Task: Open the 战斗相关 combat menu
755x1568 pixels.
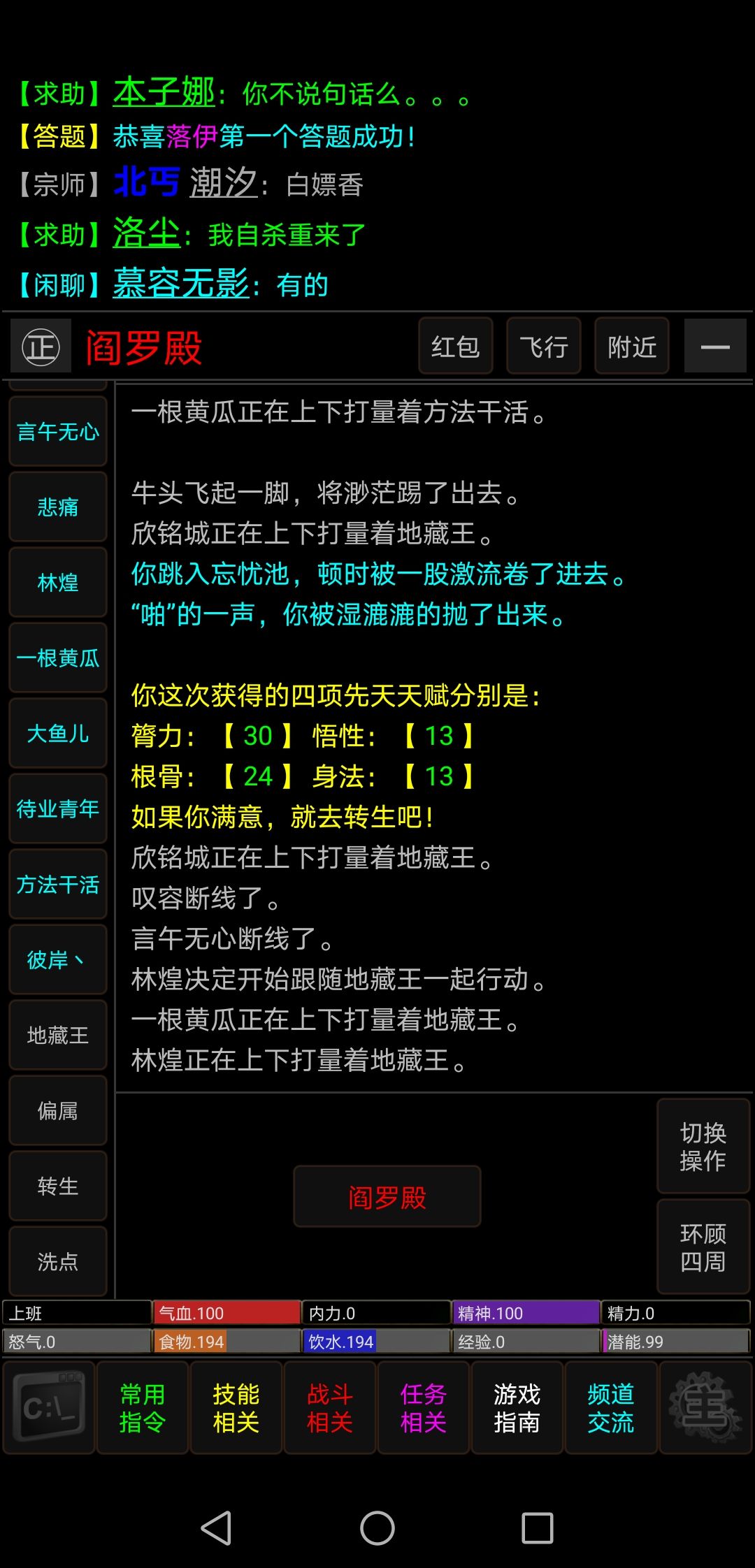Action: [330, 1407]
